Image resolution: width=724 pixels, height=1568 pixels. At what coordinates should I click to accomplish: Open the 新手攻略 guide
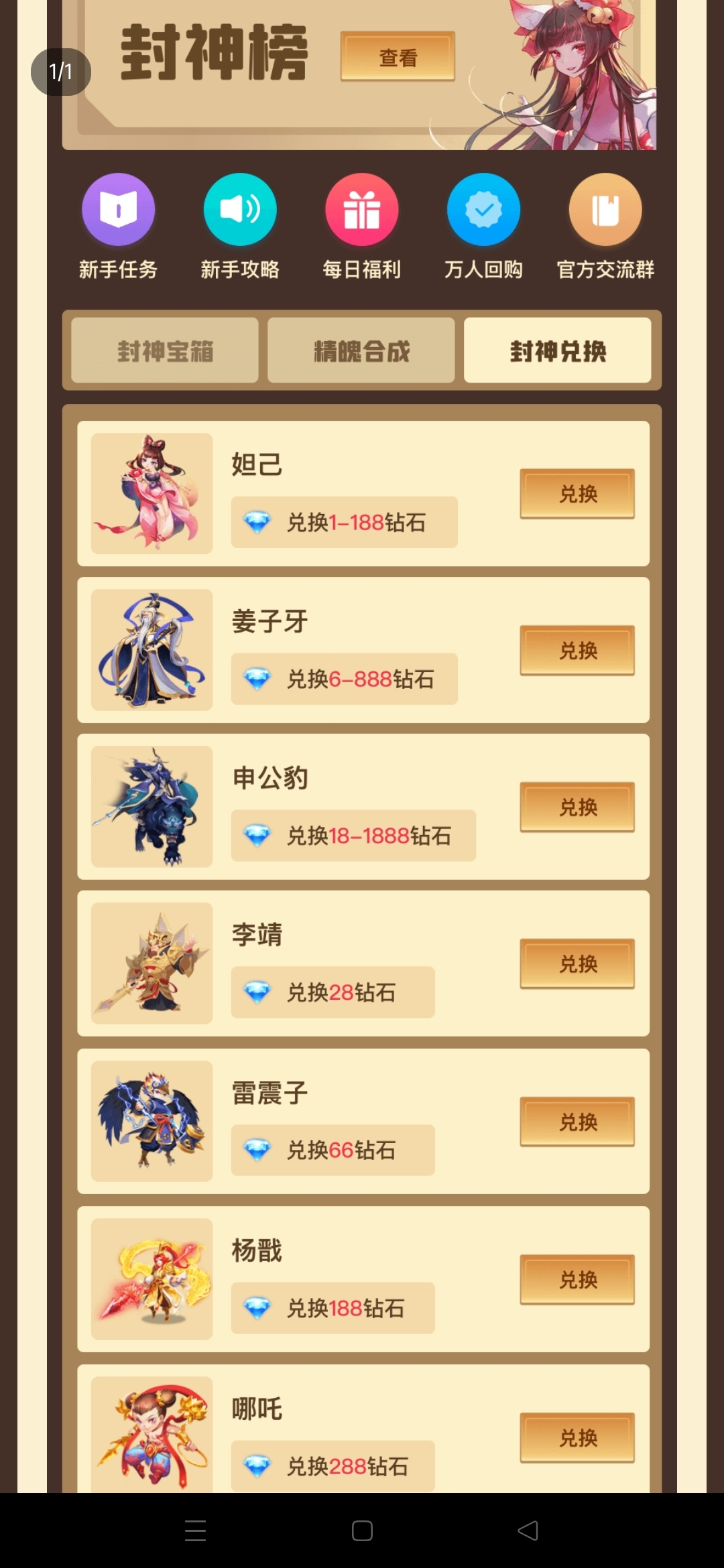point(240,210)
